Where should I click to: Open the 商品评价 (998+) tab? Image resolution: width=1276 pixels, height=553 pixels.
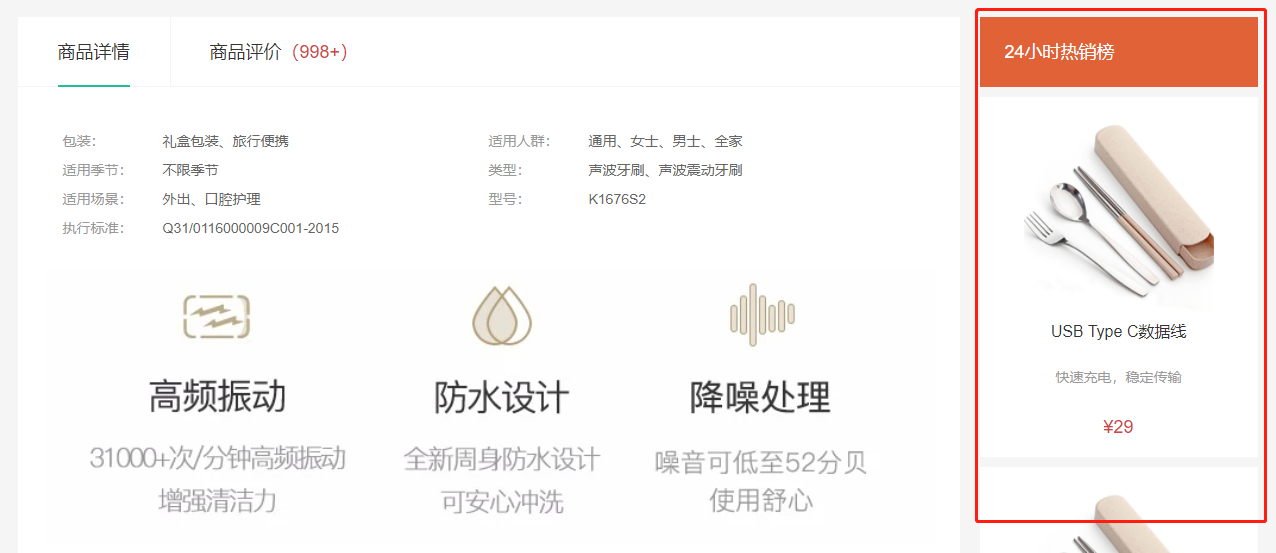coord(278,52)
